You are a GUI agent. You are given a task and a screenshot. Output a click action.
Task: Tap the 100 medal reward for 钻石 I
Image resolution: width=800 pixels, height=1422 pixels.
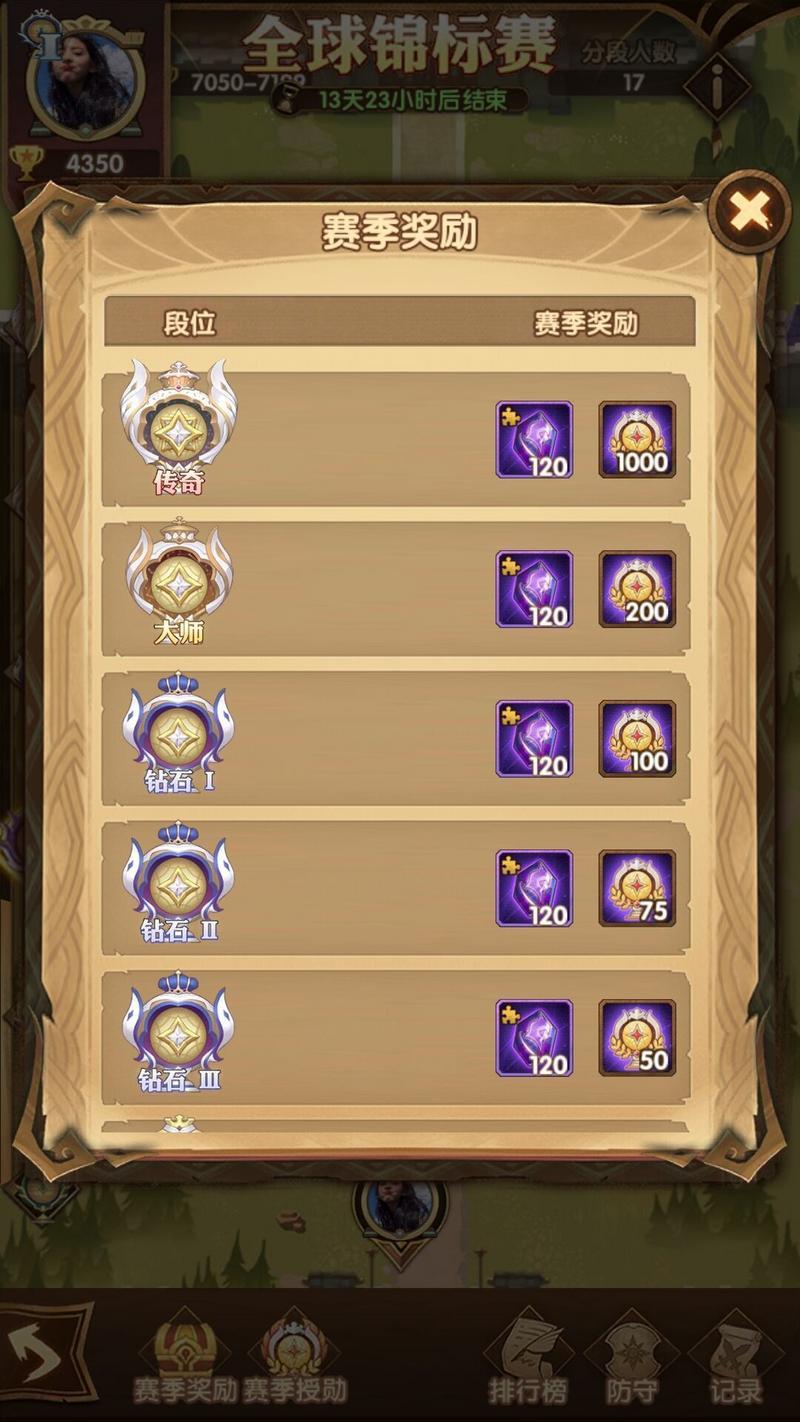[637, 739]
